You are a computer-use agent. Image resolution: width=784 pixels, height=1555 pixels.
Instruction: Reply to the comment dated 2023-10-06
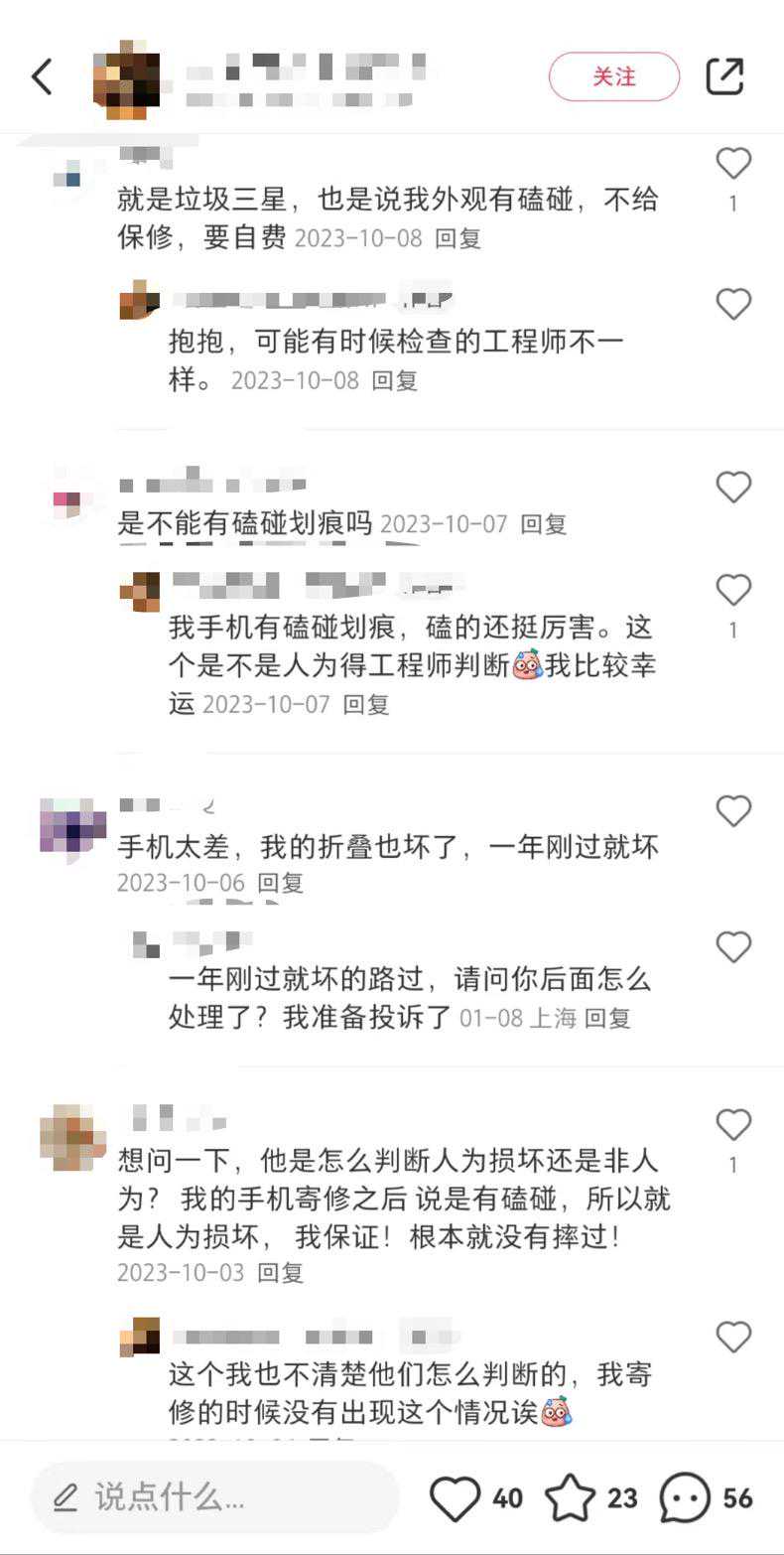[280, 883]
